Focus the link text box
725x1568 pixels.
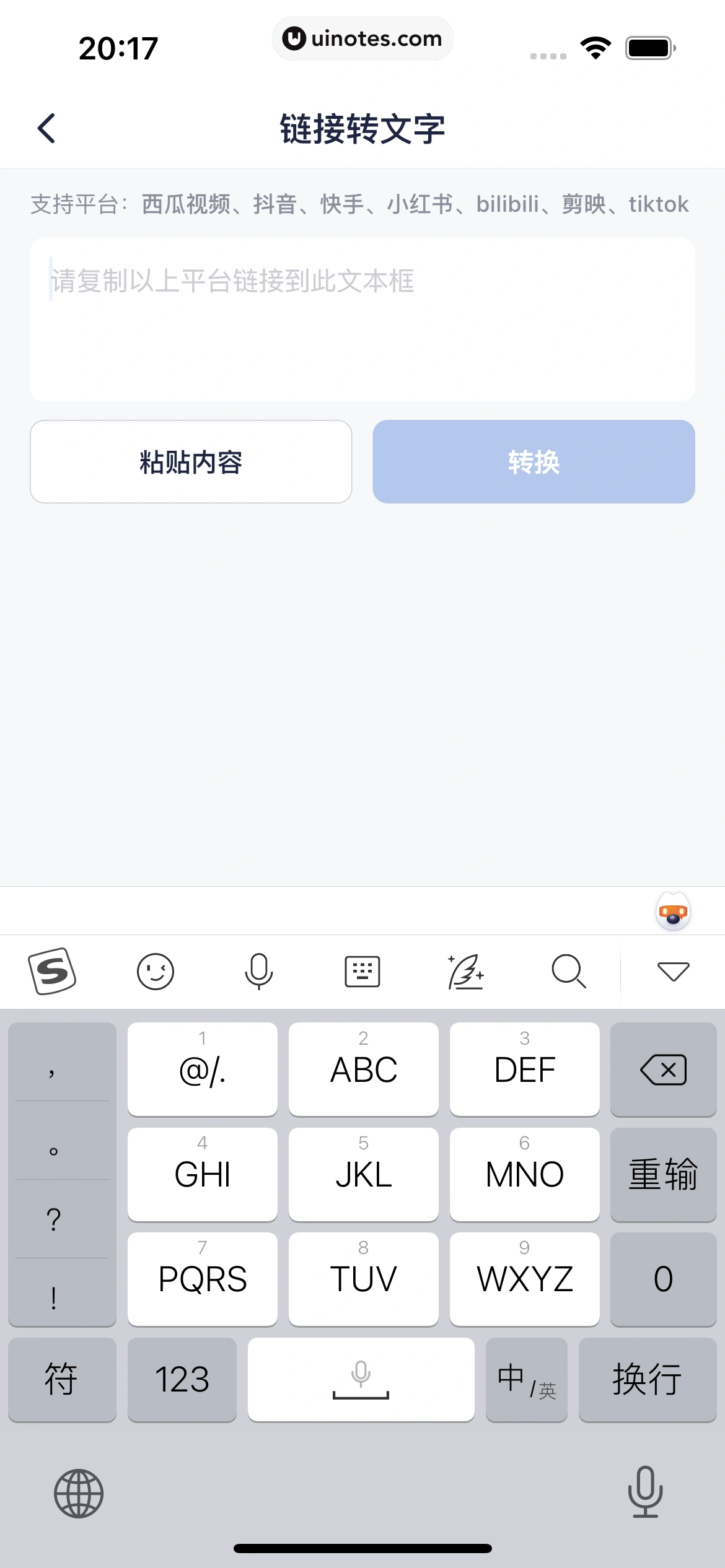[x=362, y=319]
